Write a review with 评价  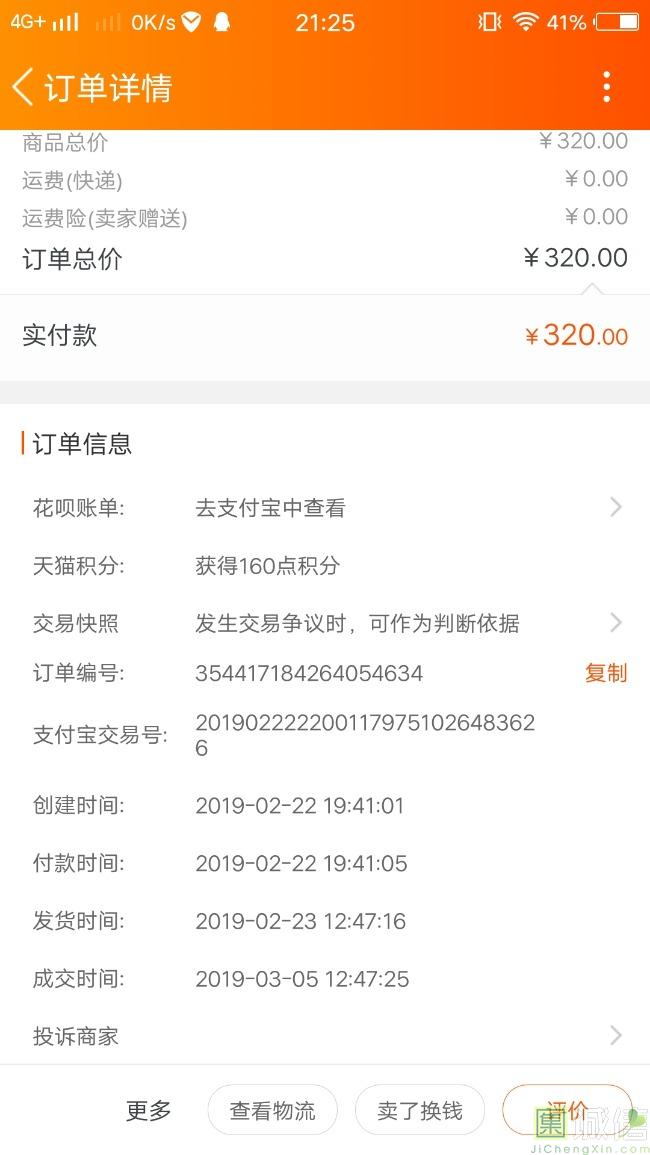pyautogui.click(x=567, y=1110)
